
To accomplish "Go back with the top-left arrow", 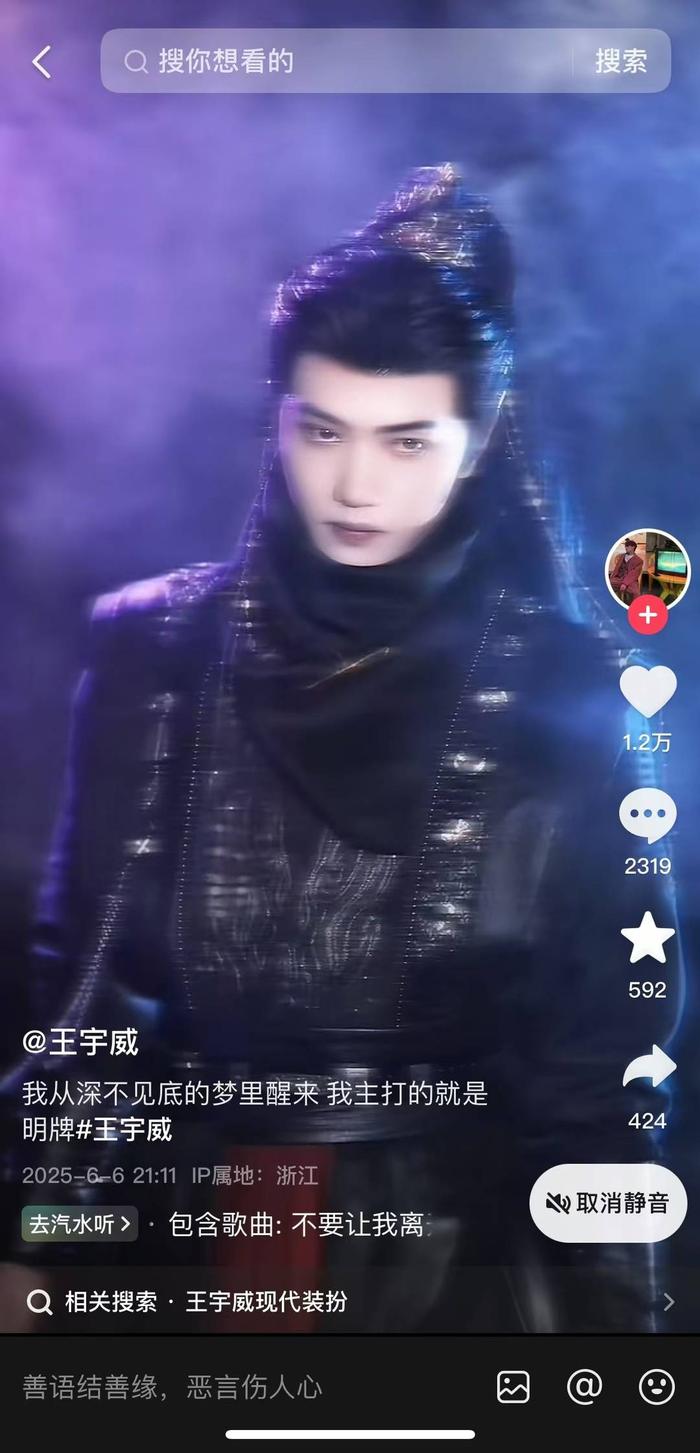I will [41, 61].
